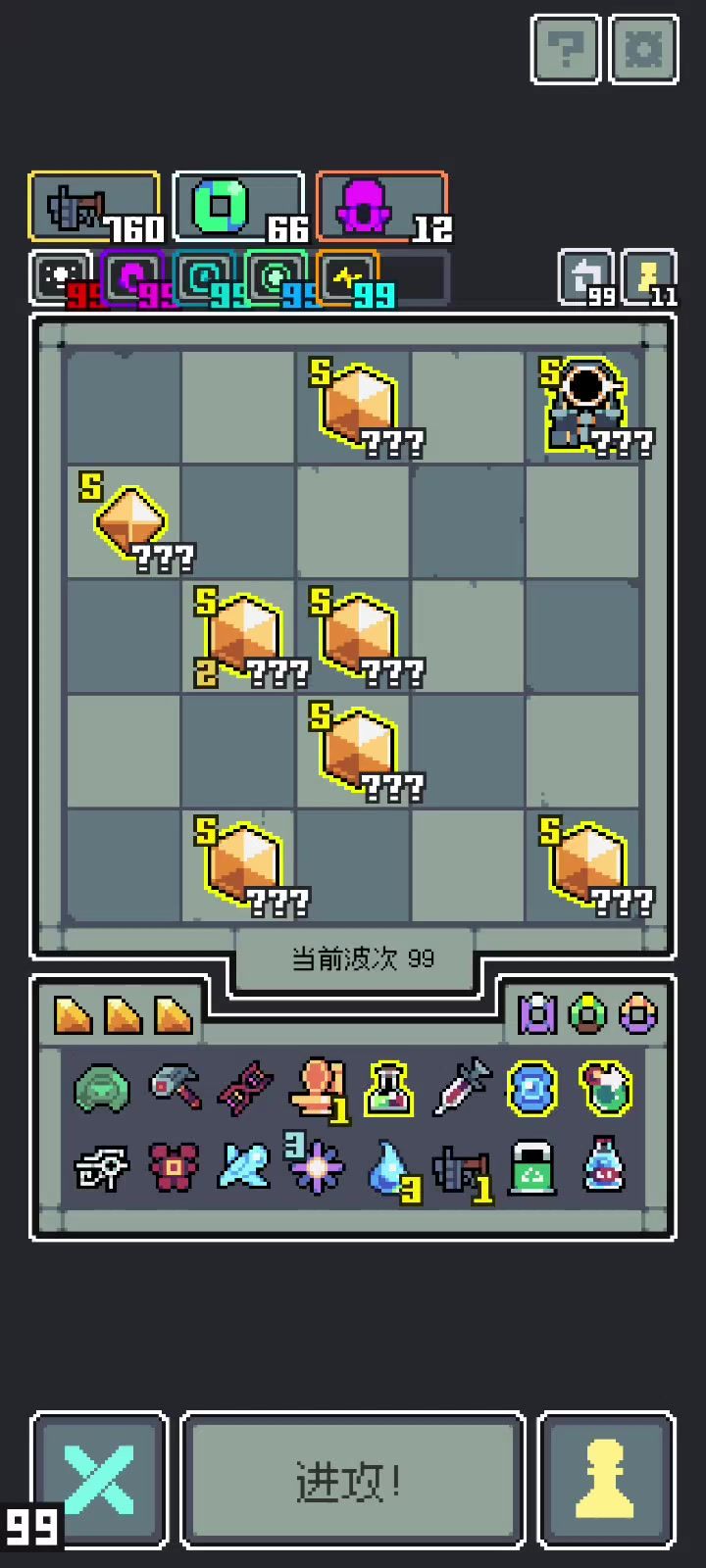Screen dimensions: 706x1568
Task: Tap the green ring resource showing 66
Action: 238,208
